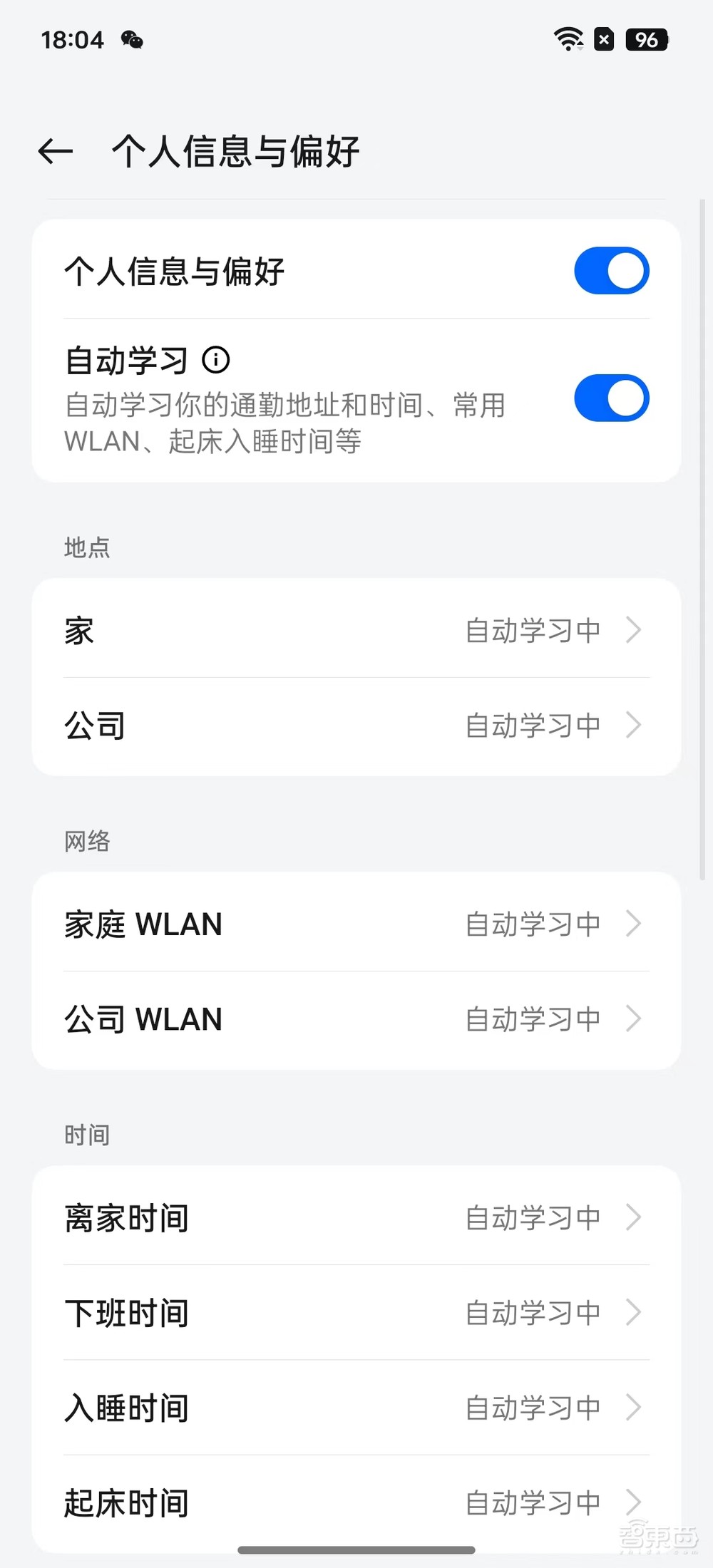
Task: Tap the WiFi icon in status bar
Action: click(568, 39)
